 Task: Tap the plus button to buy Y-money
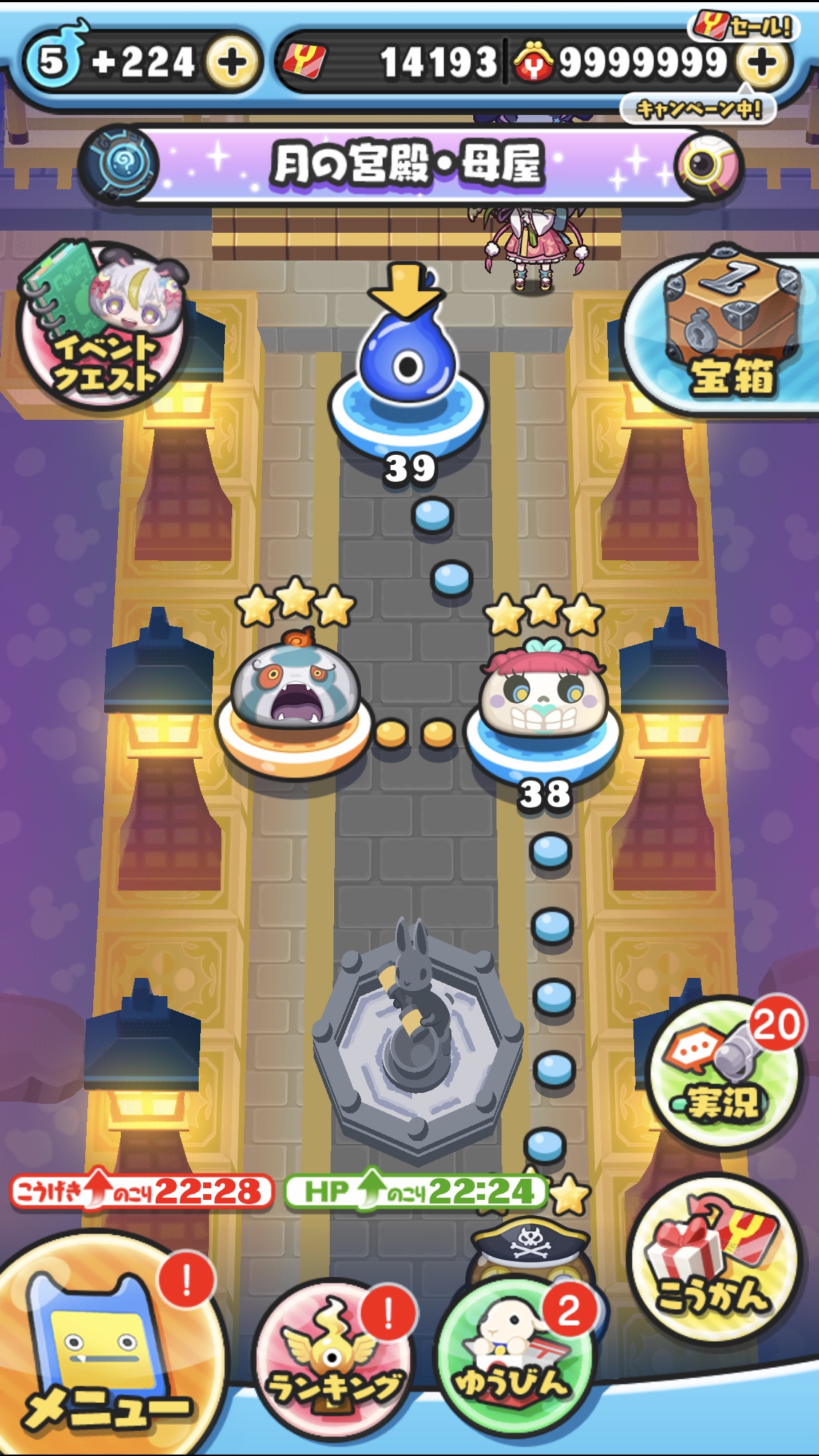pyautogui.click(x=761, y=63)
